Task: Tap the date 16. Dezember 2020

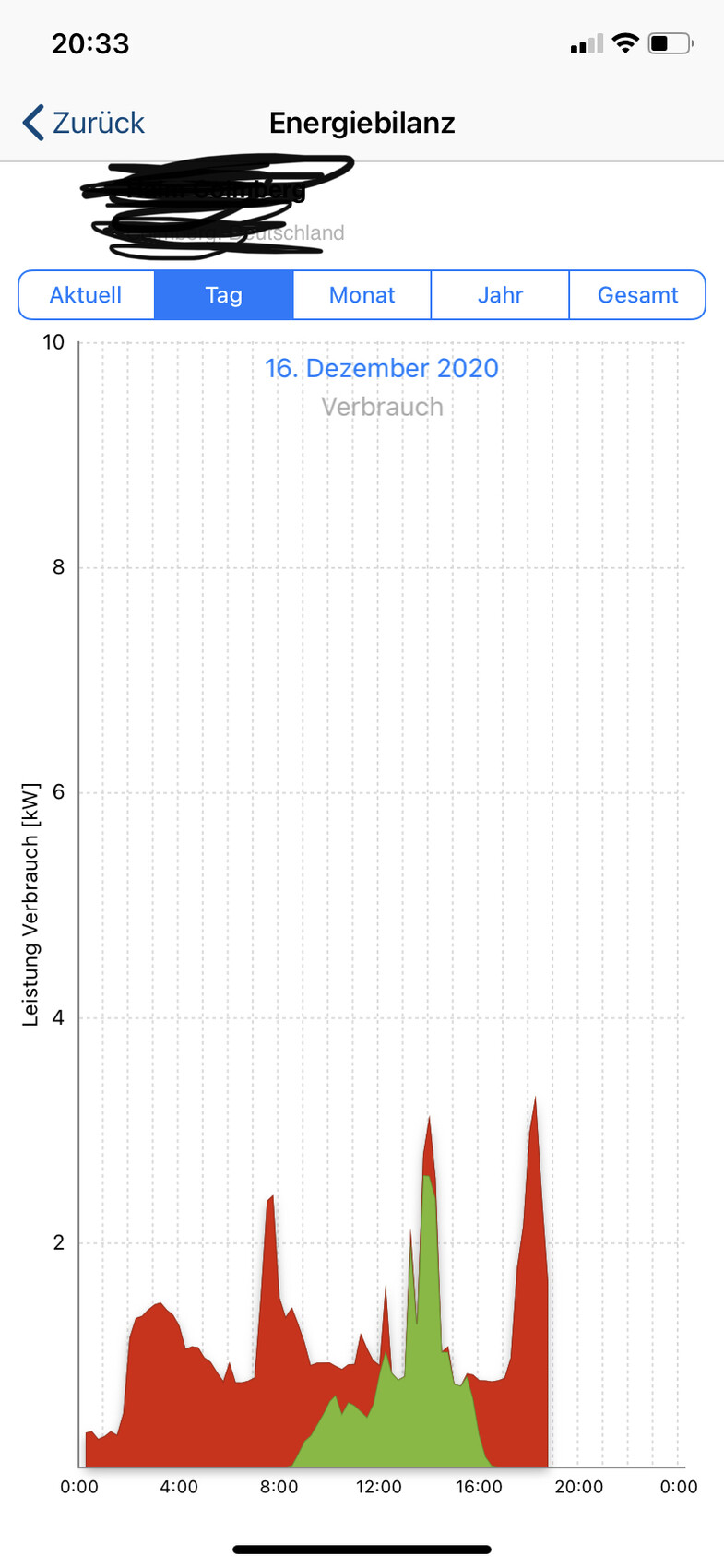Action: tap(382, 368)
